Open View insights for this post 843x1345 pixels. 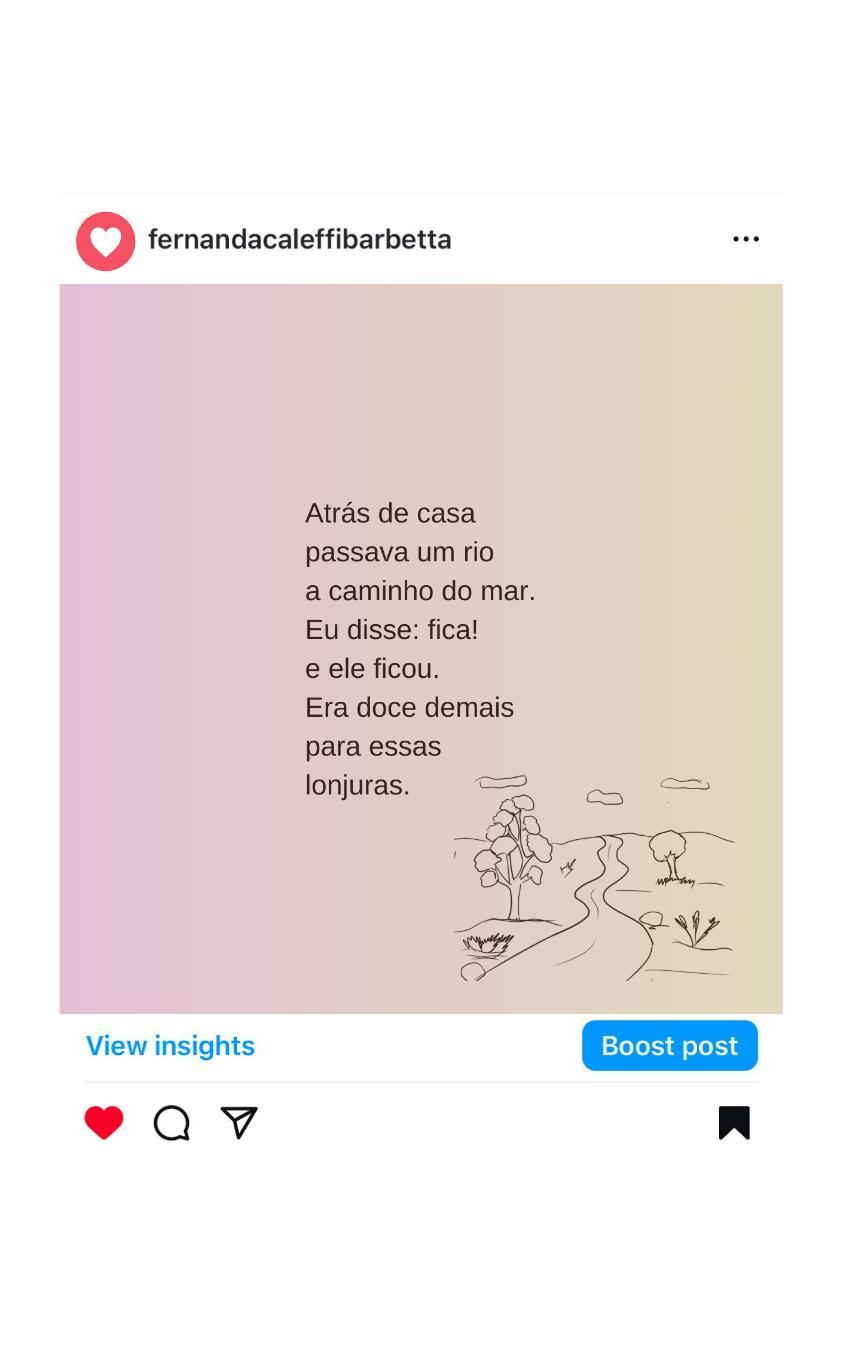pyautogui.click(x=170, y=1045)
